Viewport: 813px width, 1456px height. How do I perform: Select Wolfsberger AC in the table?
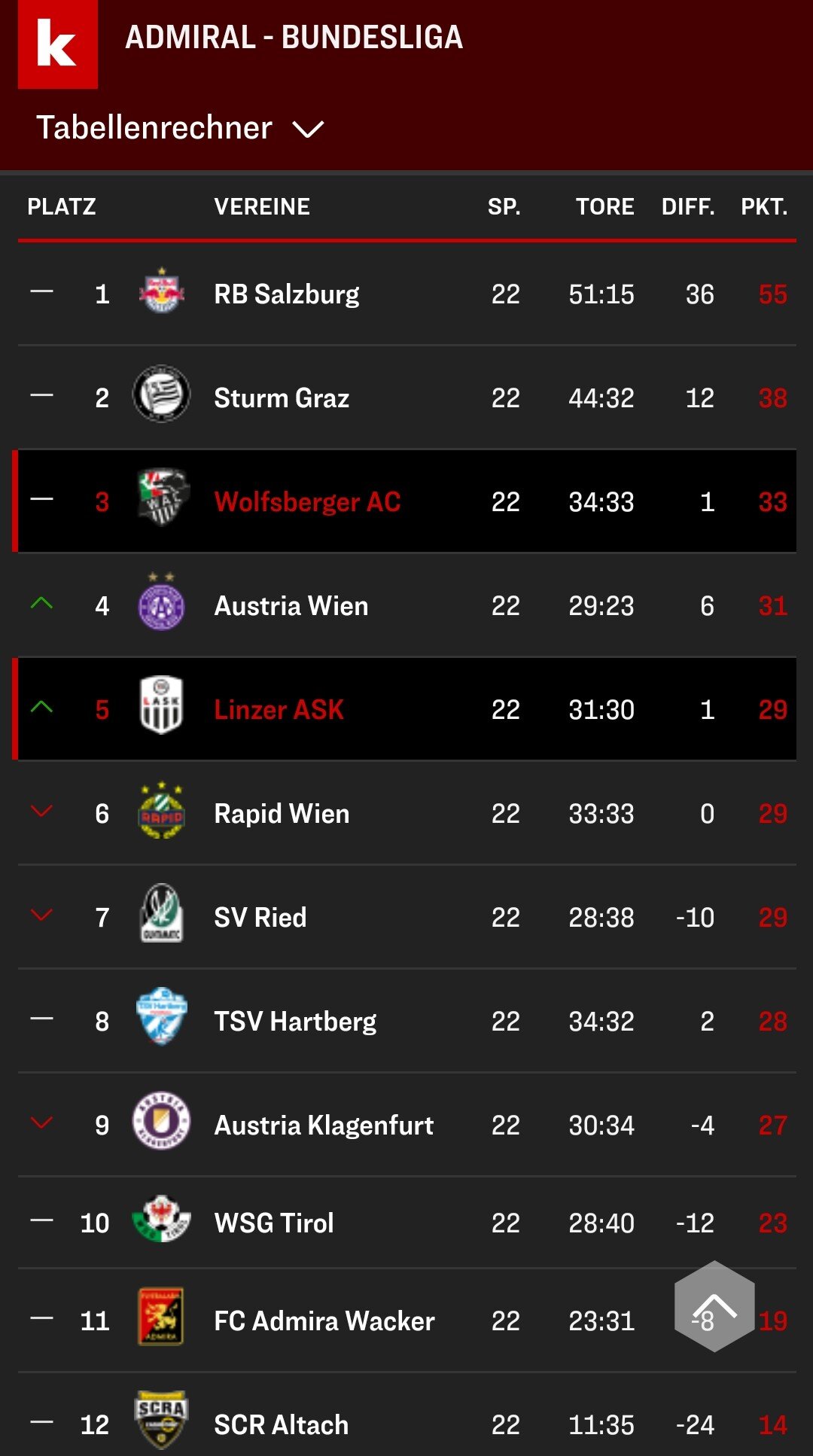(406, 501)
